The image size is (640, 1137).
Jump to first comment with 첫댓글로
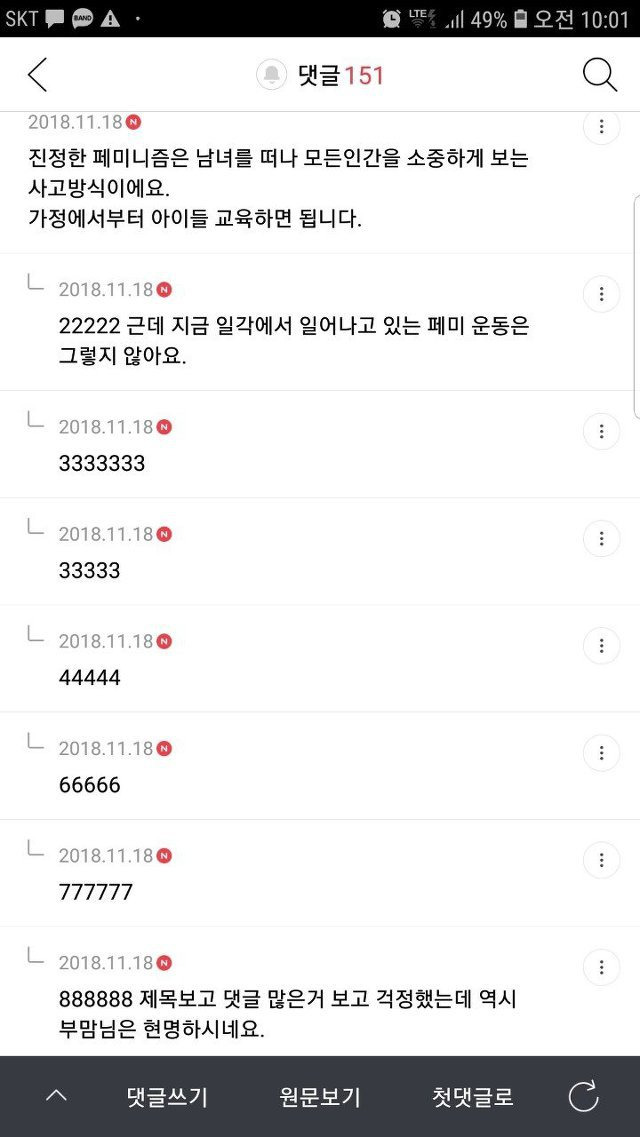(473, 1096)
